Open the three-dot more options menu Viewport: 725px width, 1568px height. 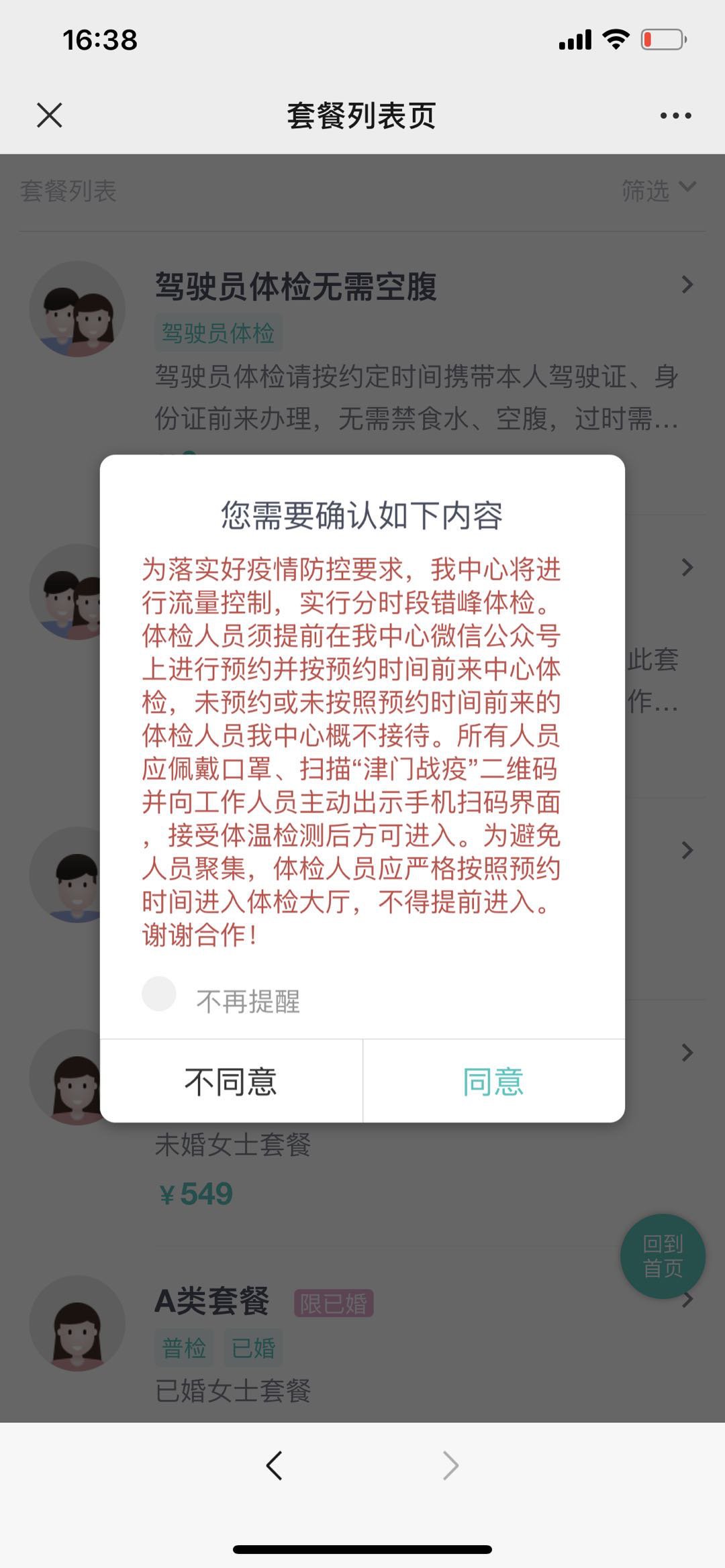675,115
